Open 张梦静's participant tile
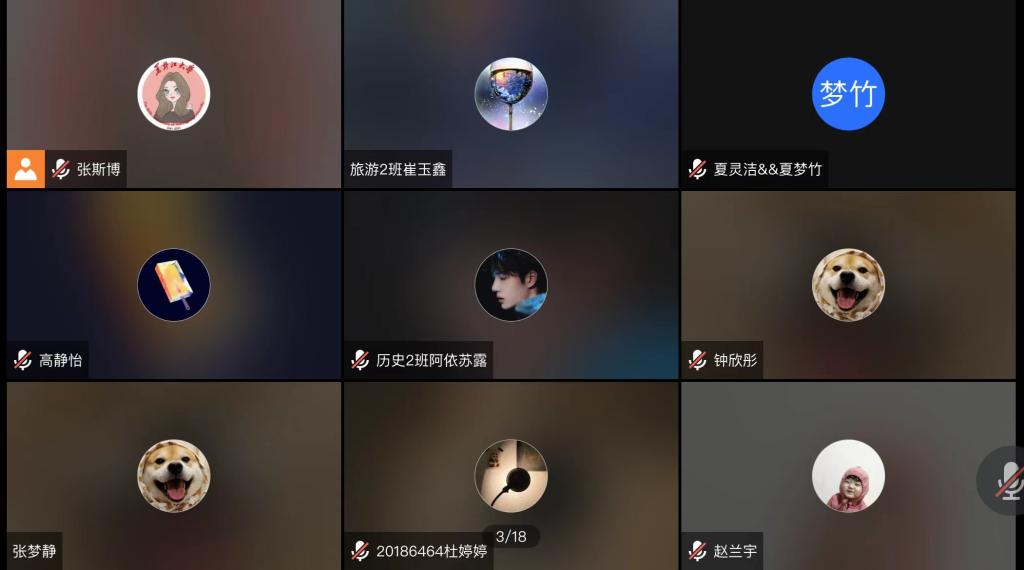Screen dimensions: 1024x570 click(x=173, y=476)
